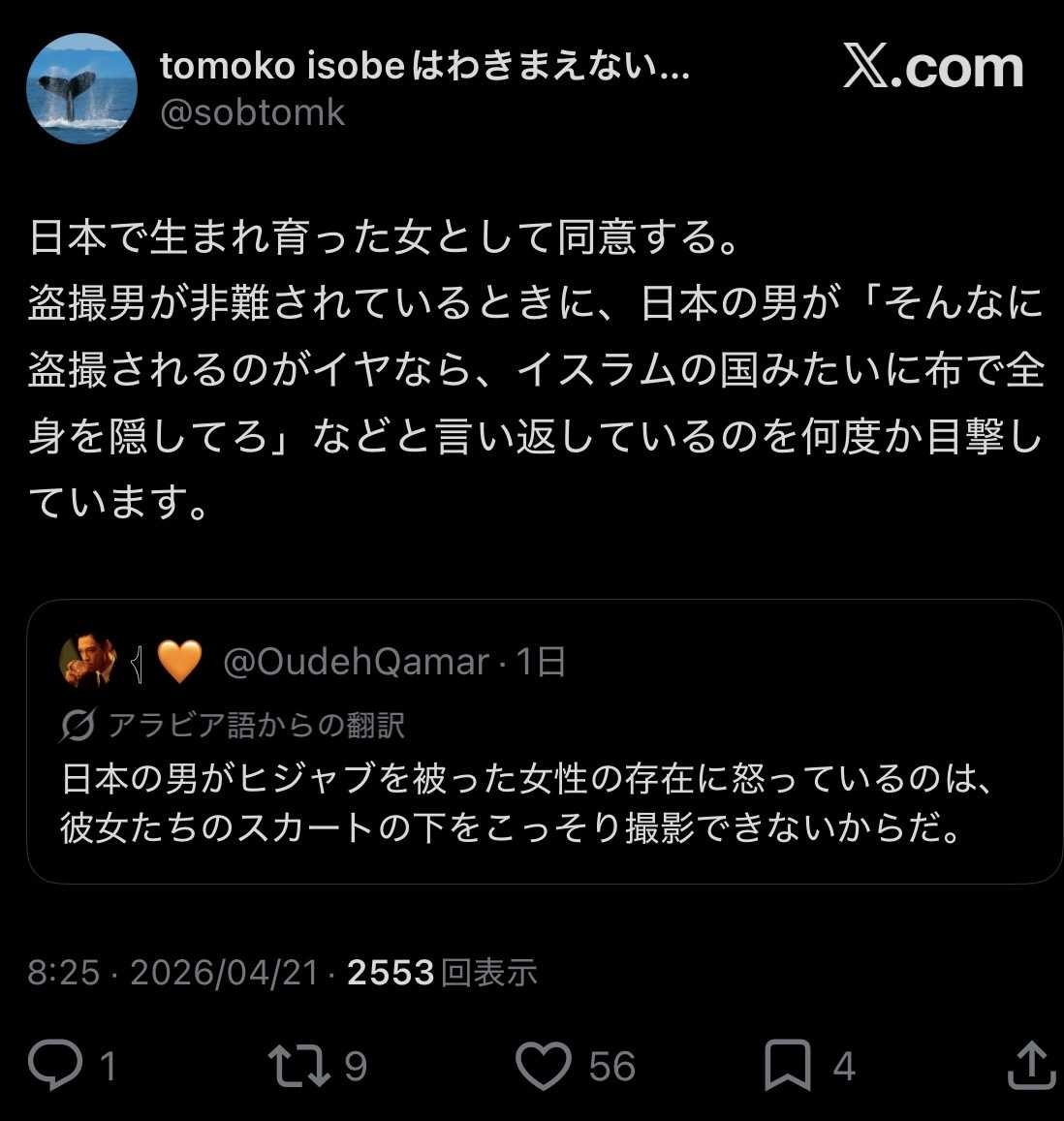
Task: Share the post using the upload icon
Action: click(x=1030, y=1066)
